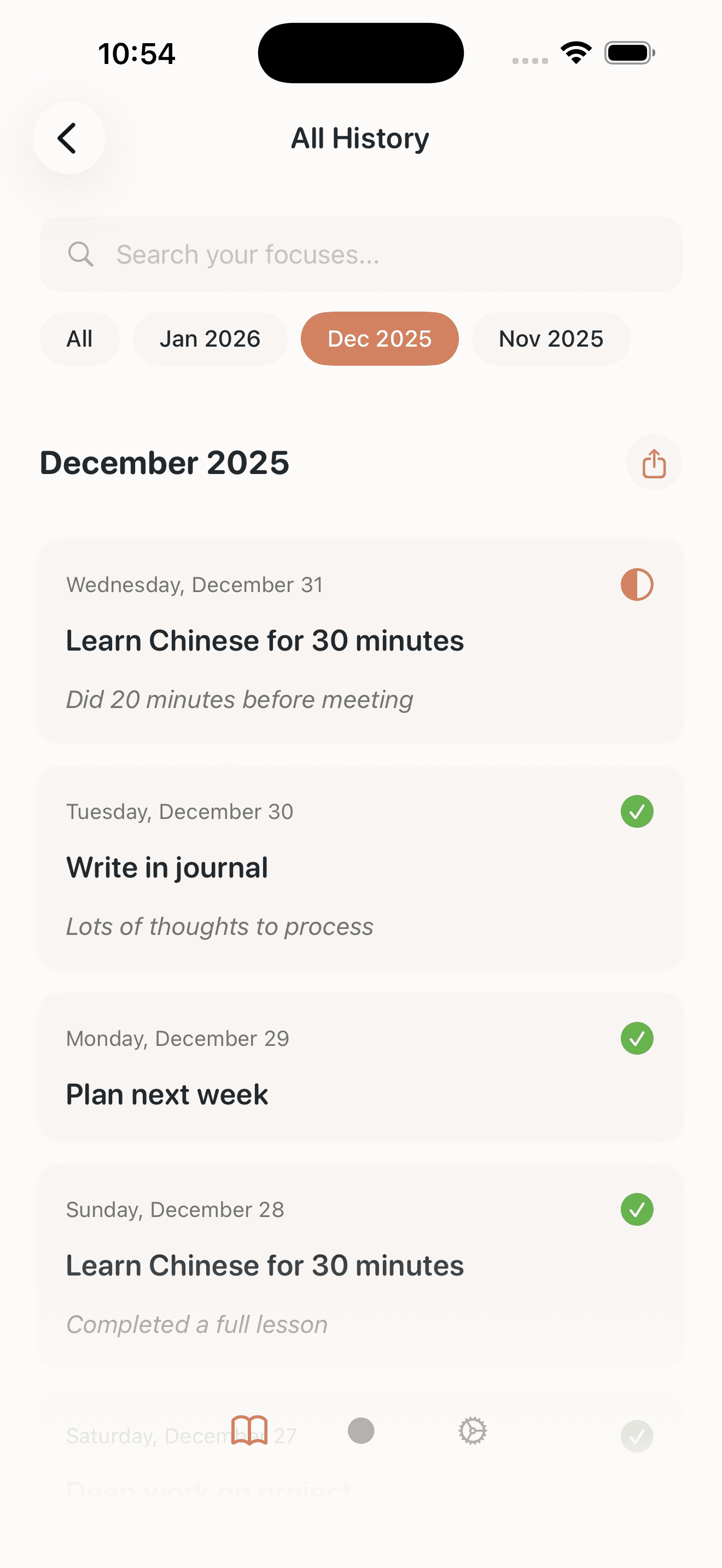Open the Plan next week entry

(x=360, y=1067)
